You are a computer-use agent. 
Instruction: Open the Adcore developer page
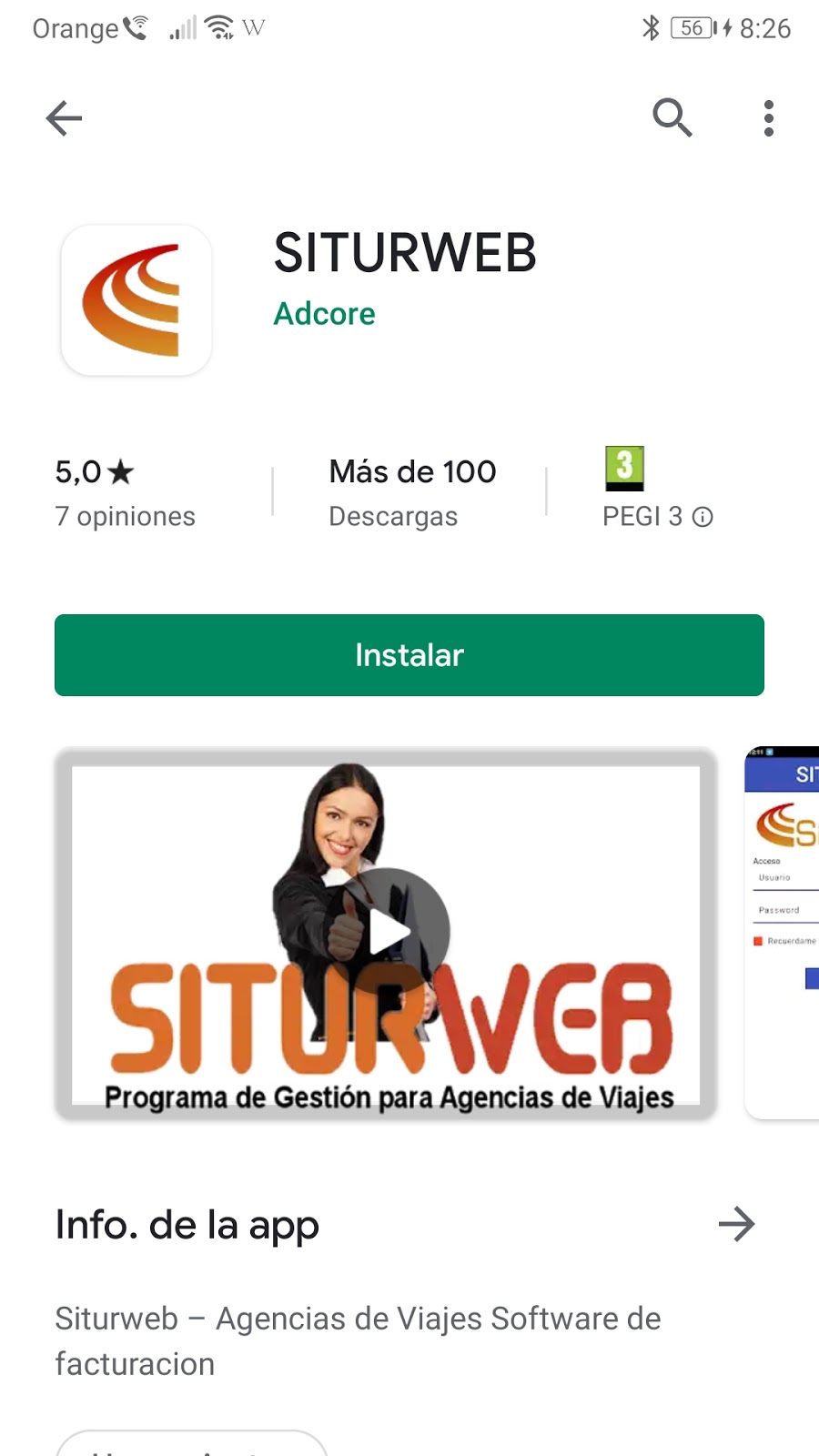pos(325,314)
